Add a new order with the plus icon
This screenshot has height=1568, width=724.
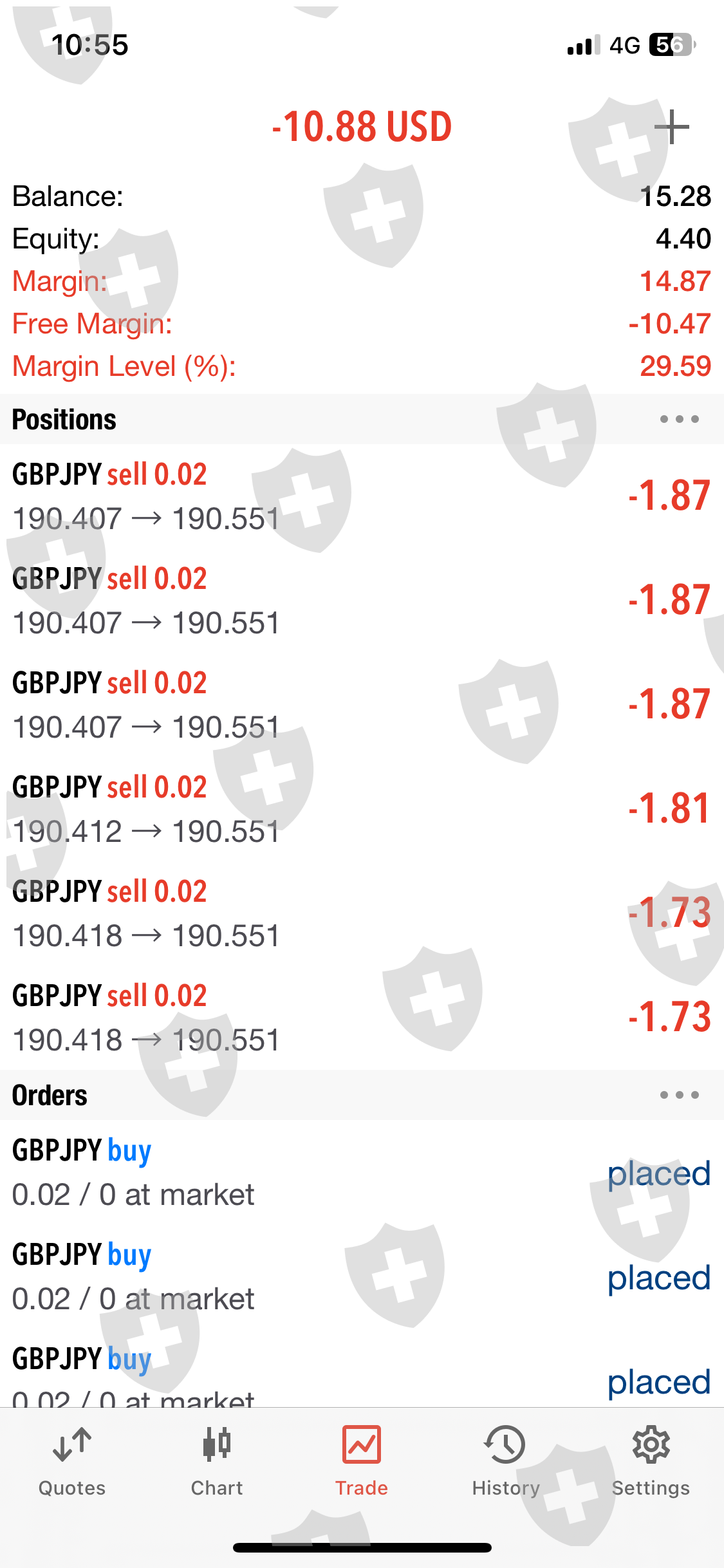point(671,127)
